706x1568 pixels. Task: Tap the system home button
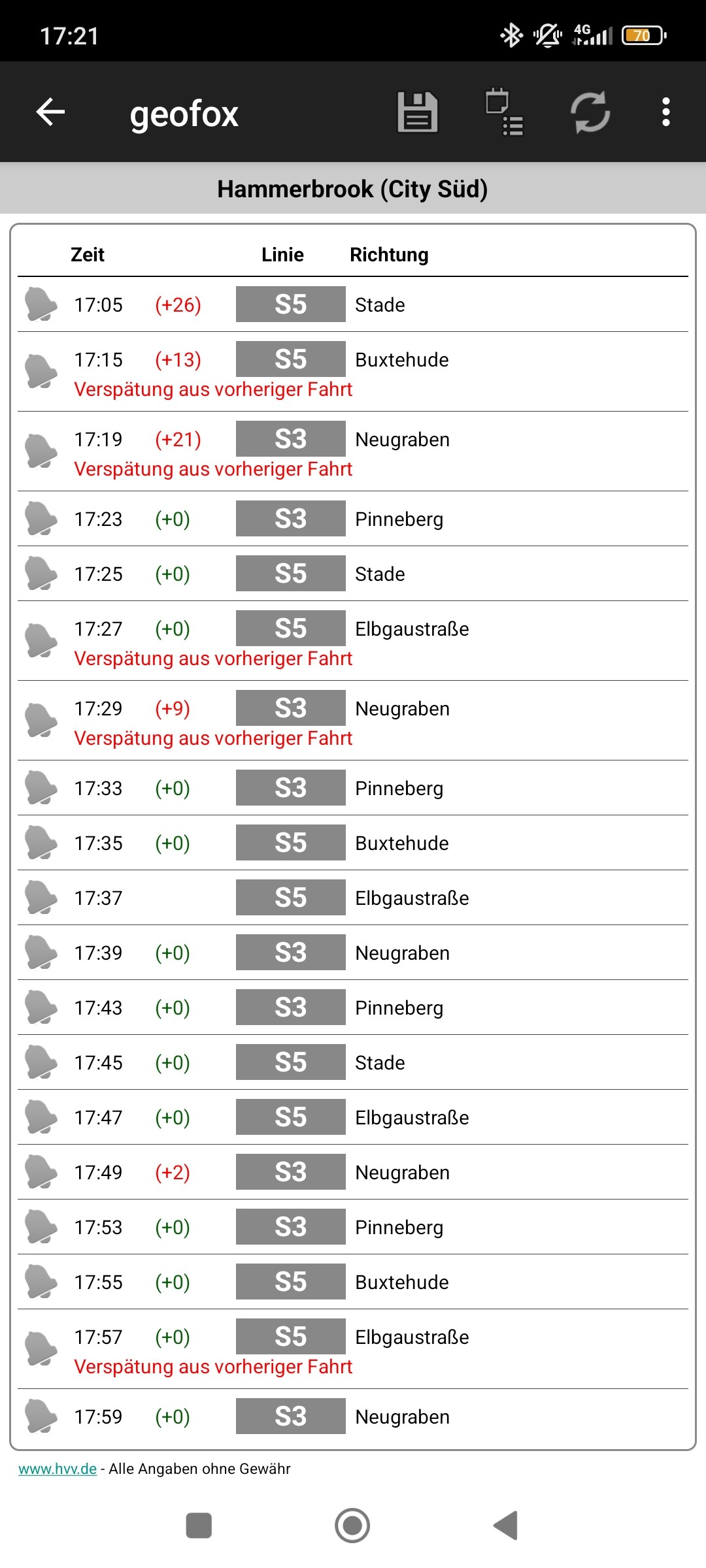tap(352, 1526)
